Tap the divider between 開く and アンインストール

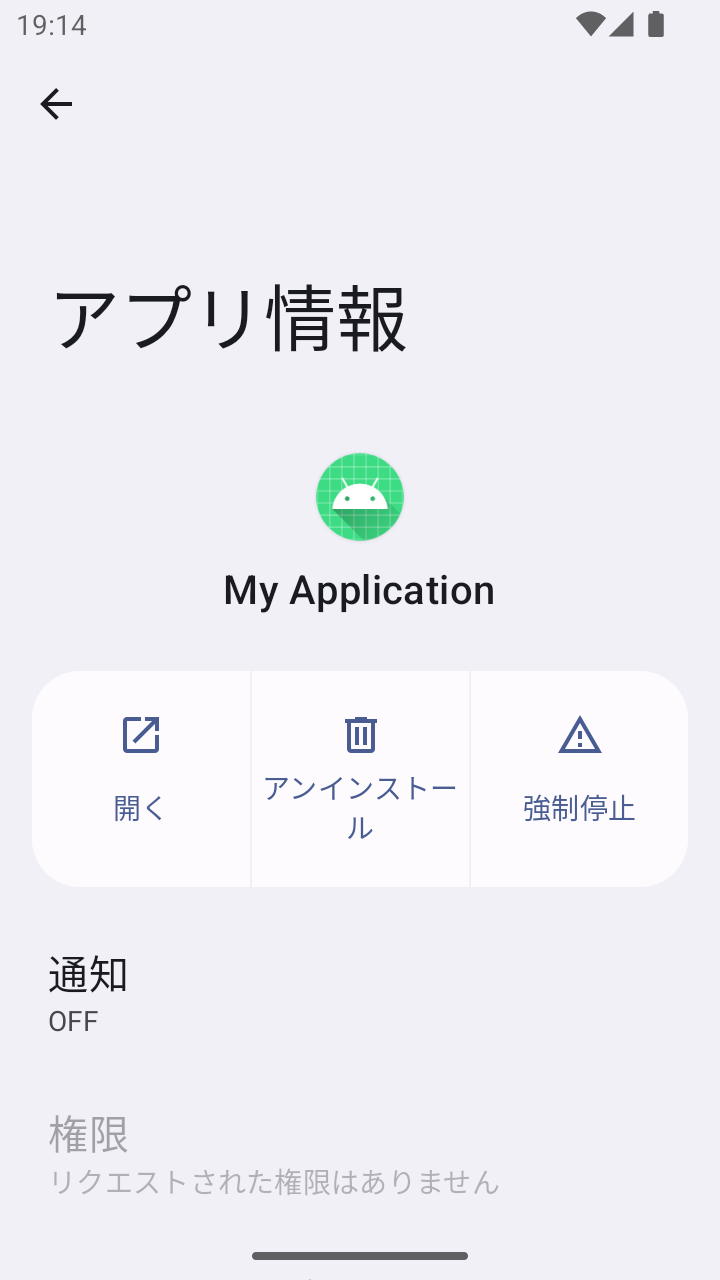pos(250,778)
